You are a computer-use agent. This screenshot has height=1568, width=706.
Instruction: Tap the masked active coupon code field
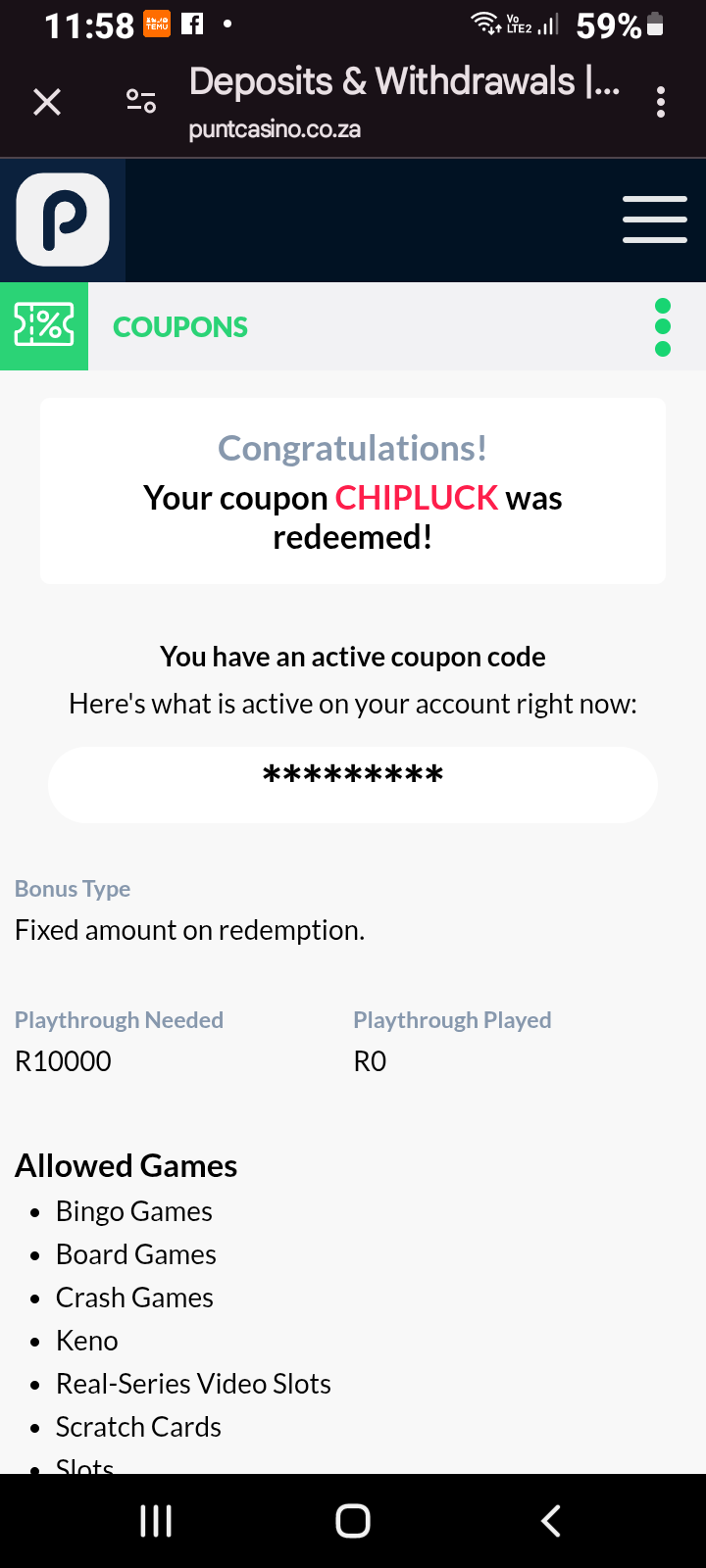353,784
